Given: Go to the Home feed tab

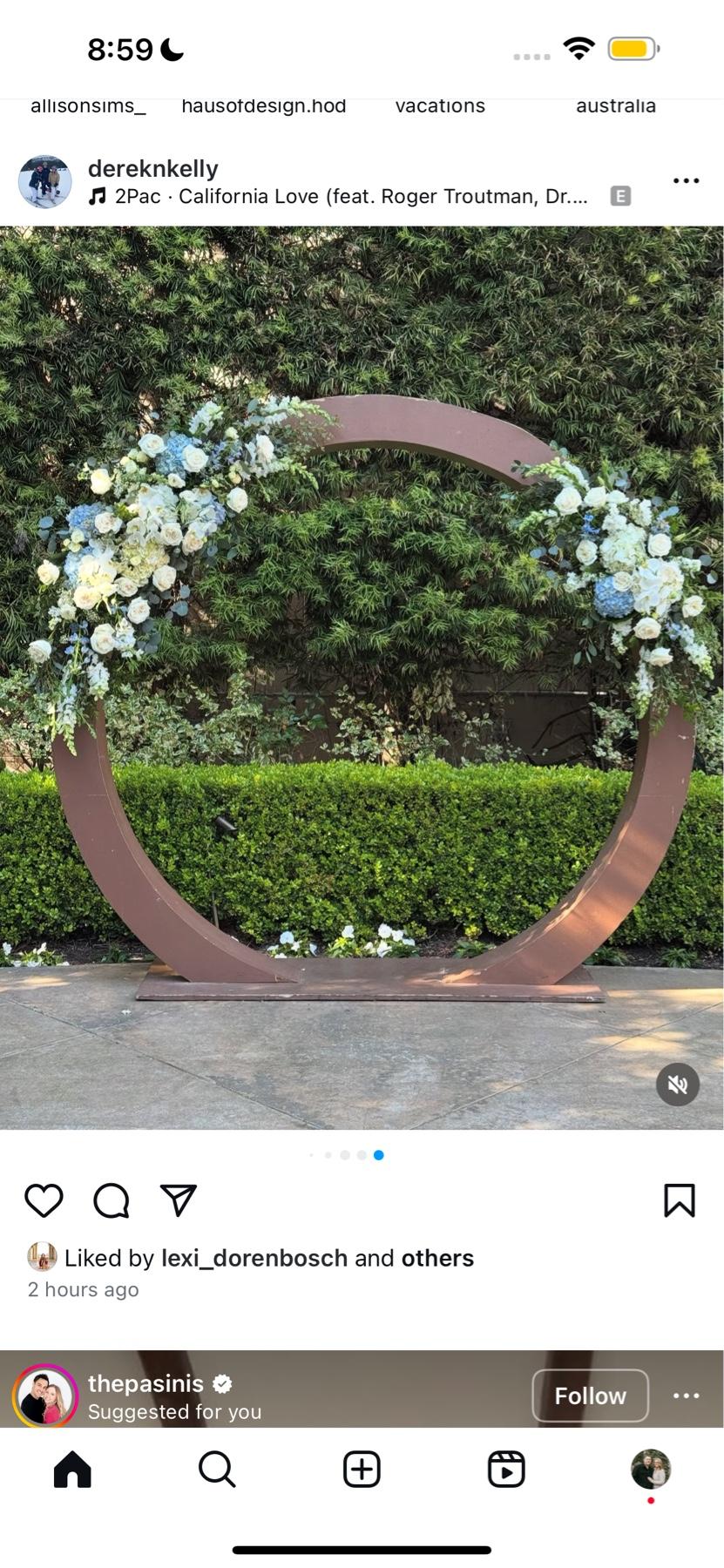Looking at the screenshot, I should (x=72, y=1470).
